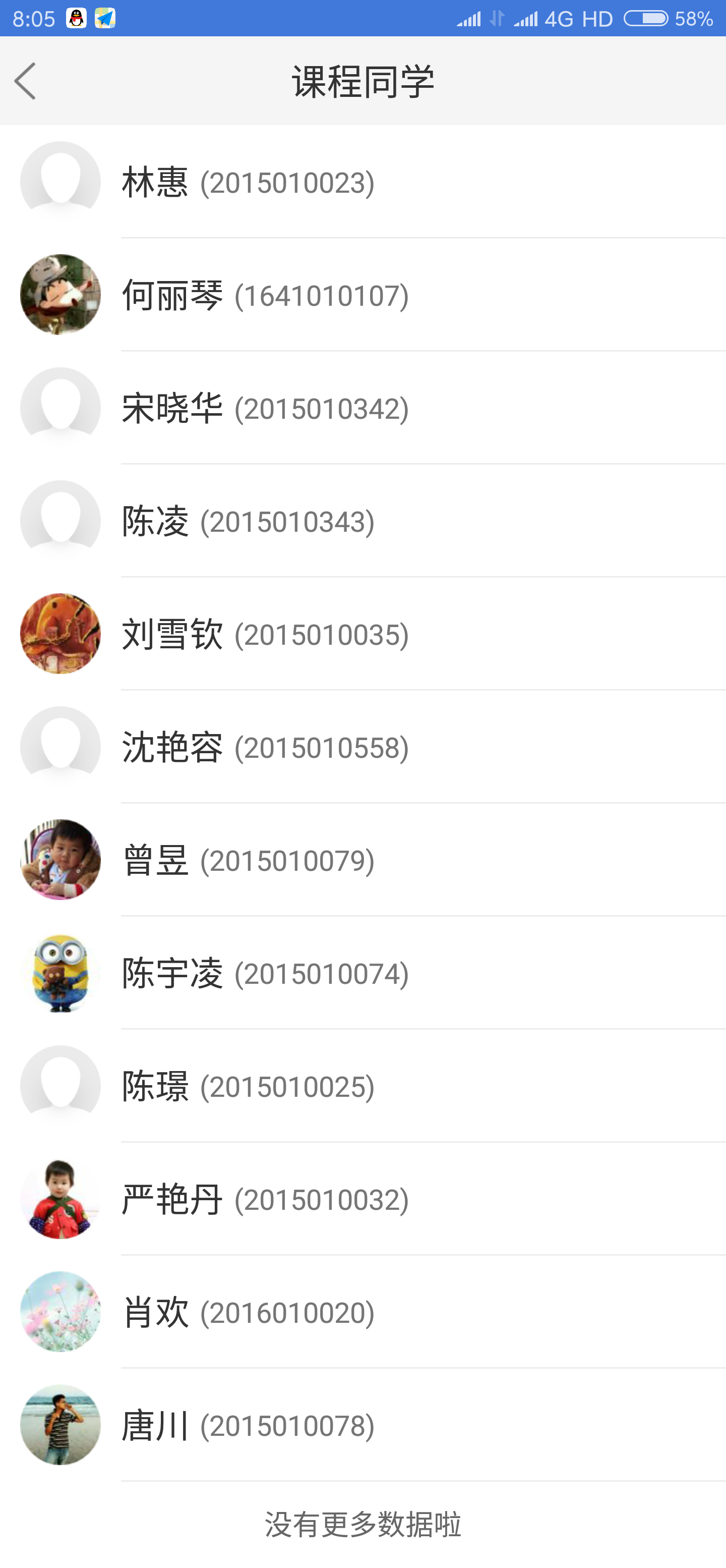
Task: Open classmate 沈艳容's entry
Action: point(363,747)
